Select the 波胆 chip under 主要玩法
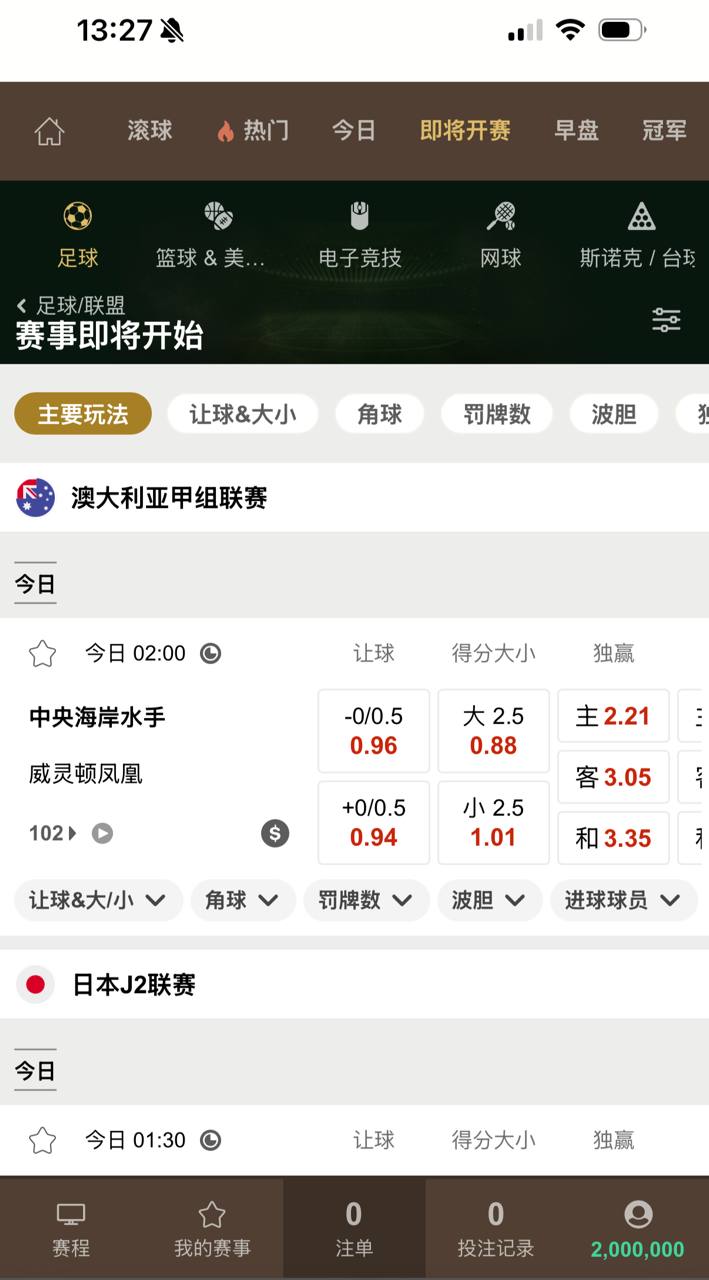709x1280 pixels. 614,414
